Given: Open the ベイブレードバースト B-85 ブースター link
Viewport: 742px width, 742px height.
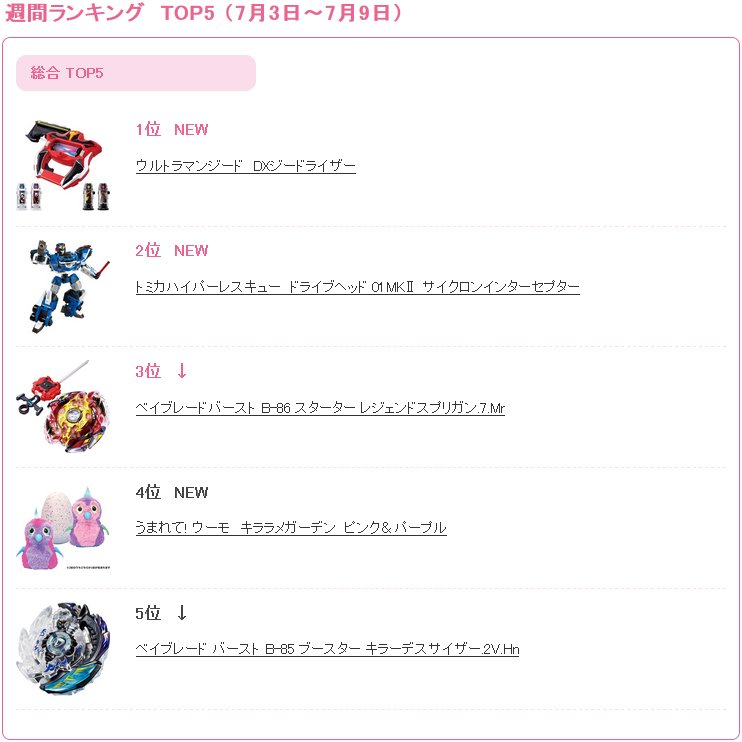Looking at the screenshot, I should tap(327, 649).
